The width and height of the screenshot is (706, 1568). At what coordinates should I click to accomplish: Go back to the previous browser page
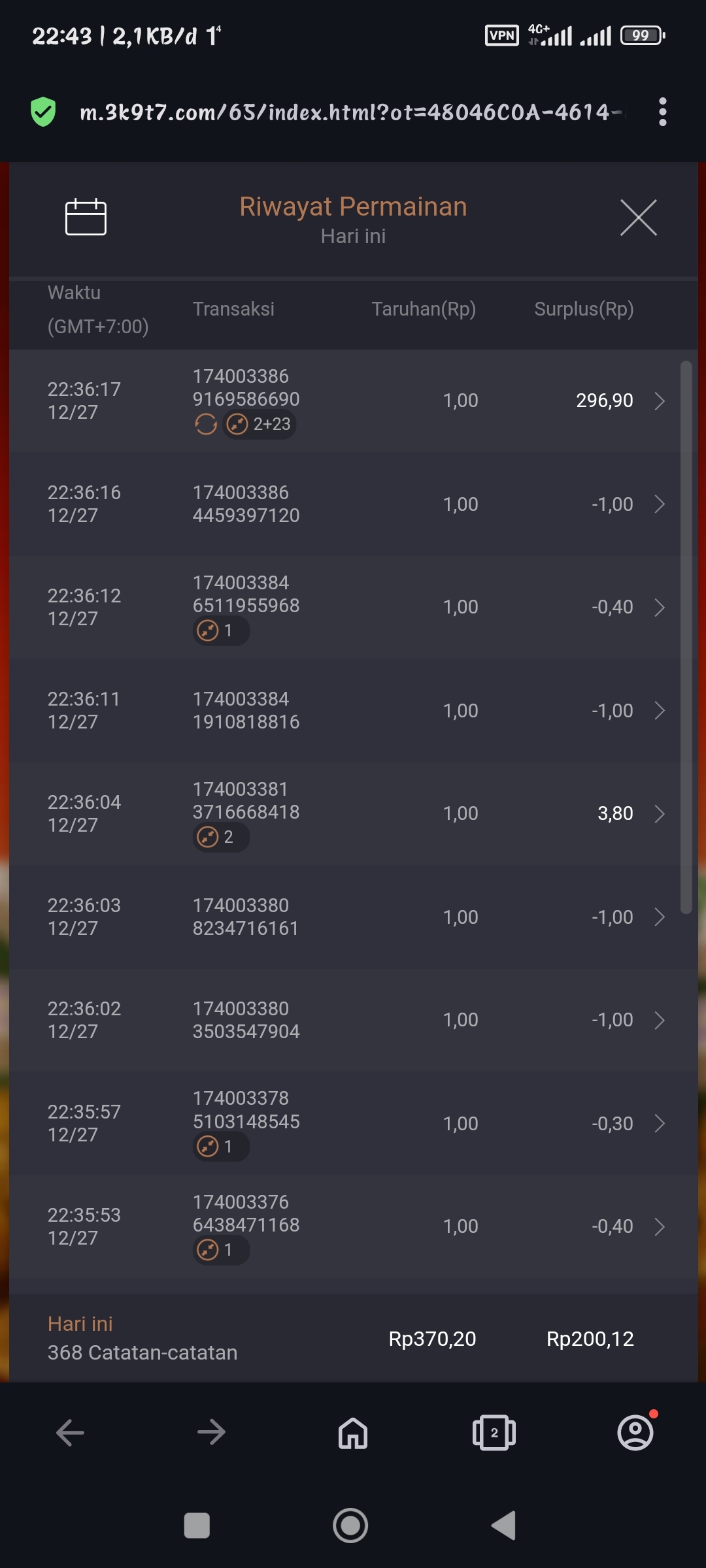pos(70,1433)
